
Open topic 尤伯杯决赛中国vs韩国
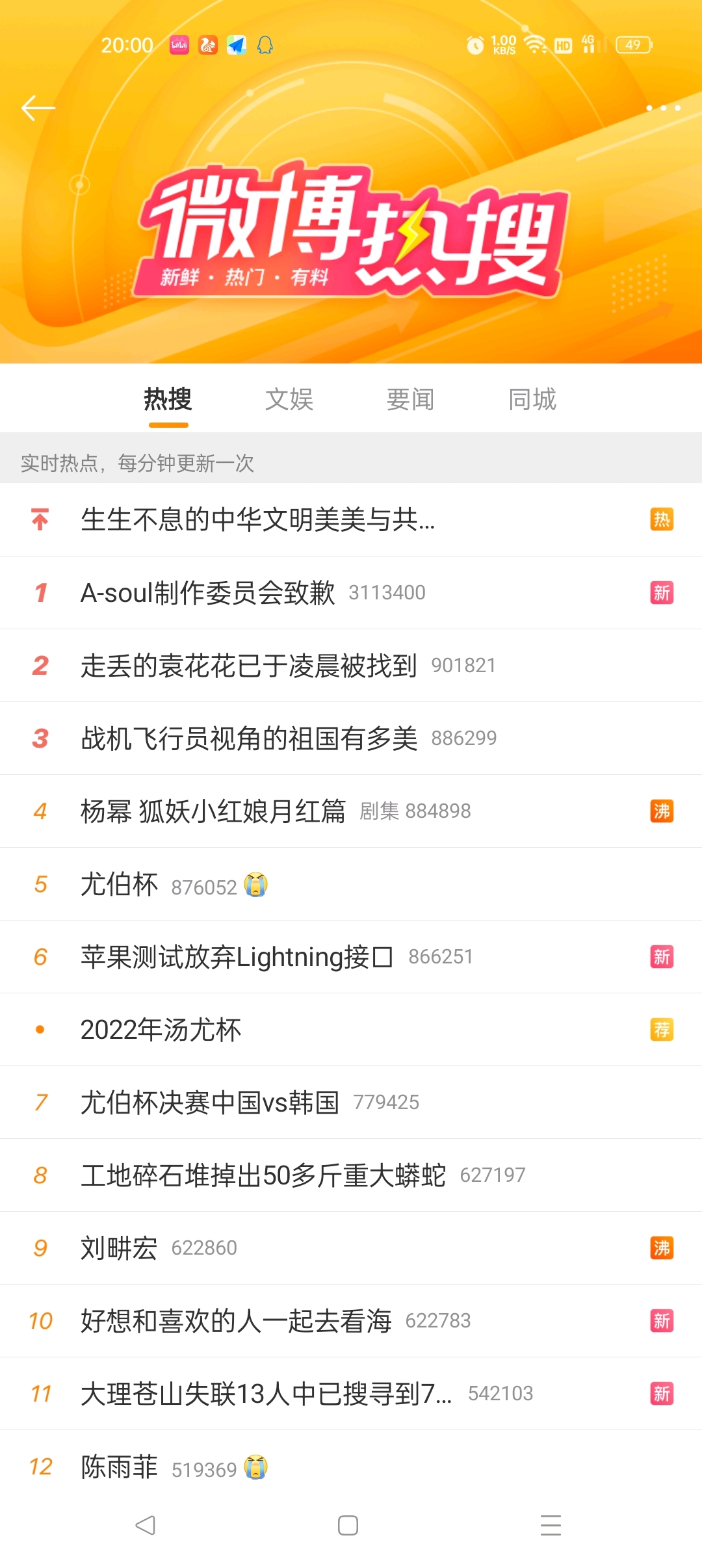(210, 1102)
